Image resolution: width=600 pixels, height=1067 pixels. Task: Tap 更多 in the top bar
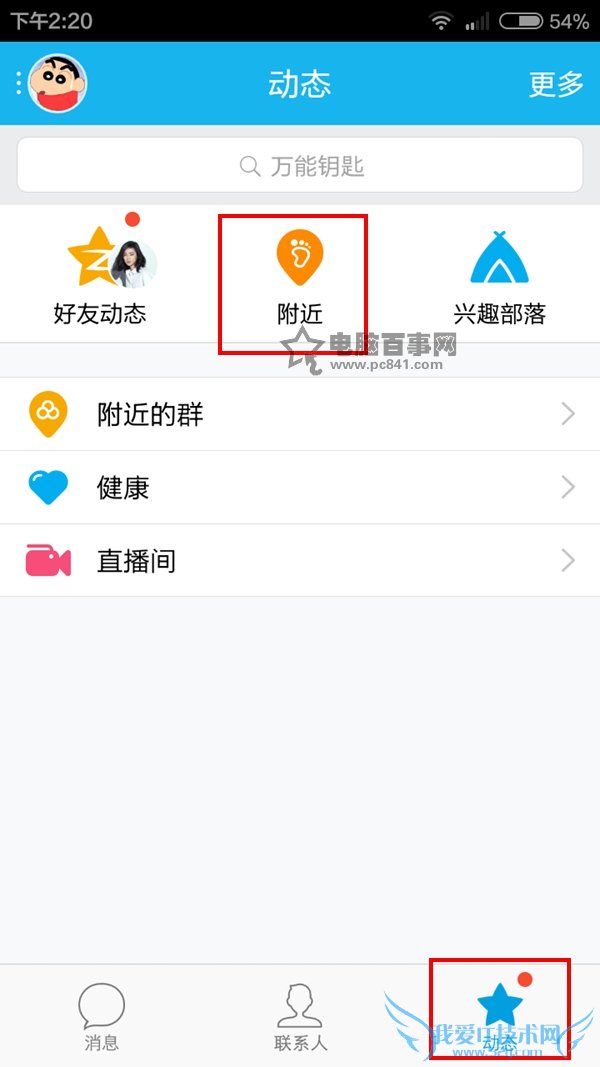pyautogui.click(x=556, y=84)
